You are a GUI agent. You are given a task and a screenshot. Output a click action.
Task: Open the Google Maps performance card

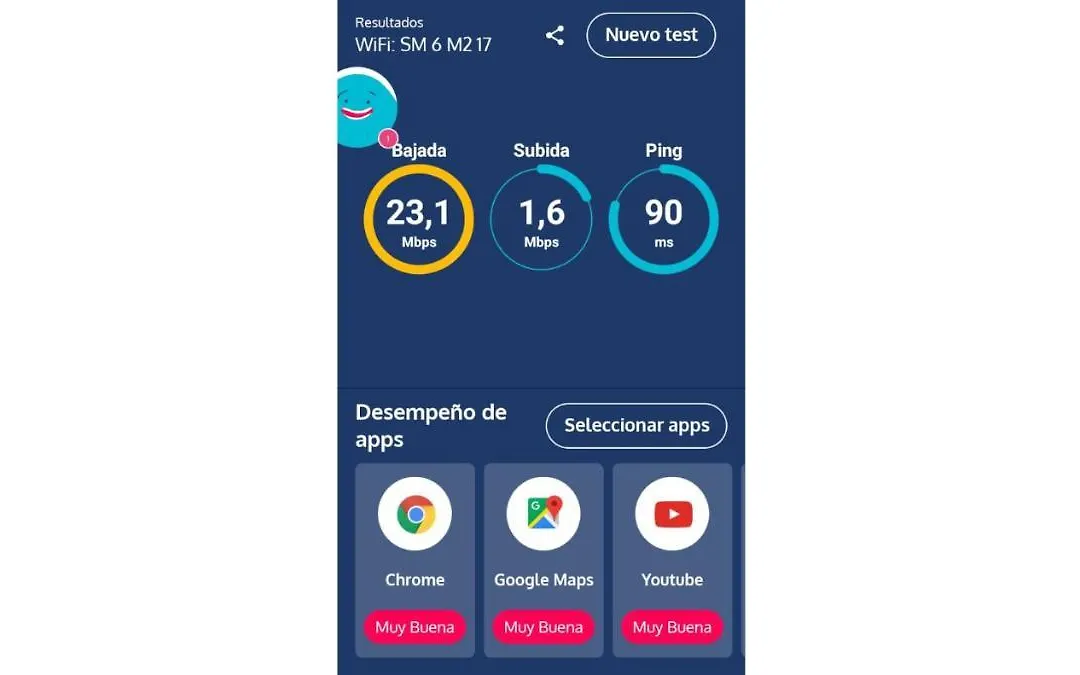click(x=543, y=559)
